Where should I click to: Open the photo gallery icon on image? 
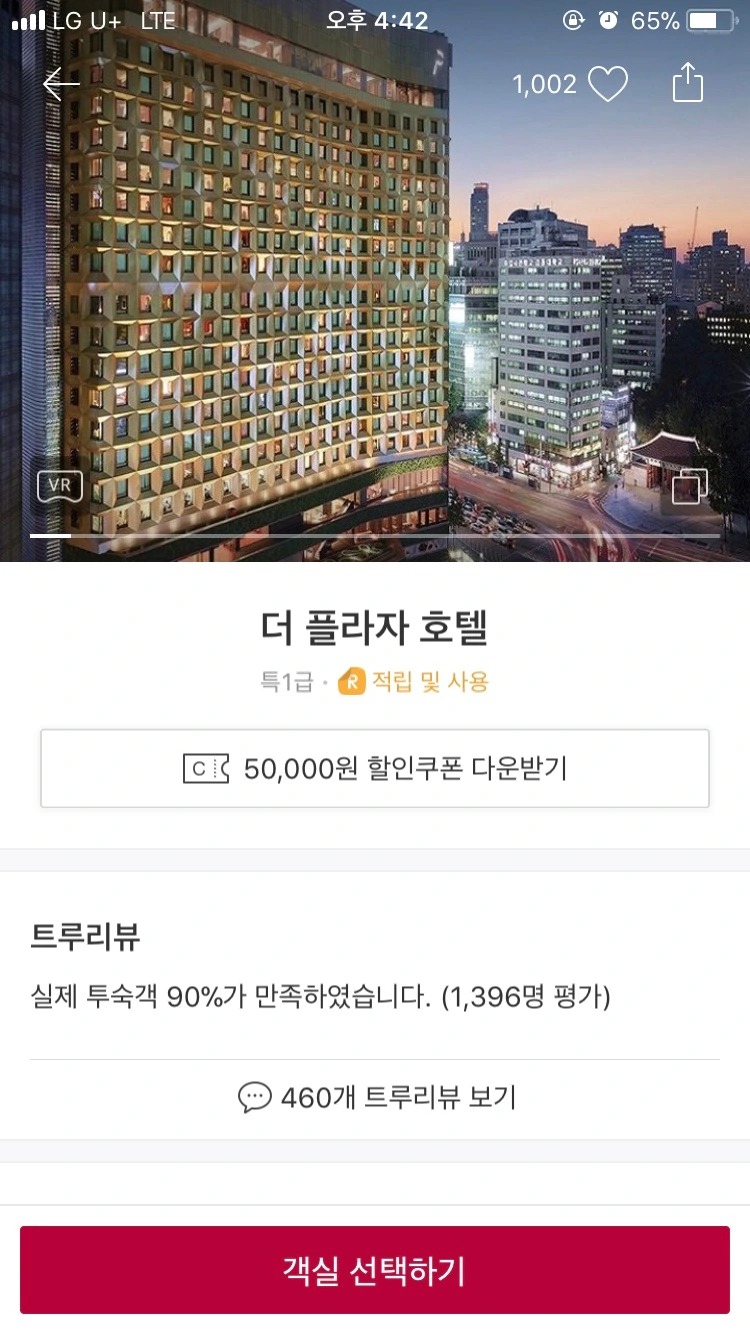pos(688,485)
